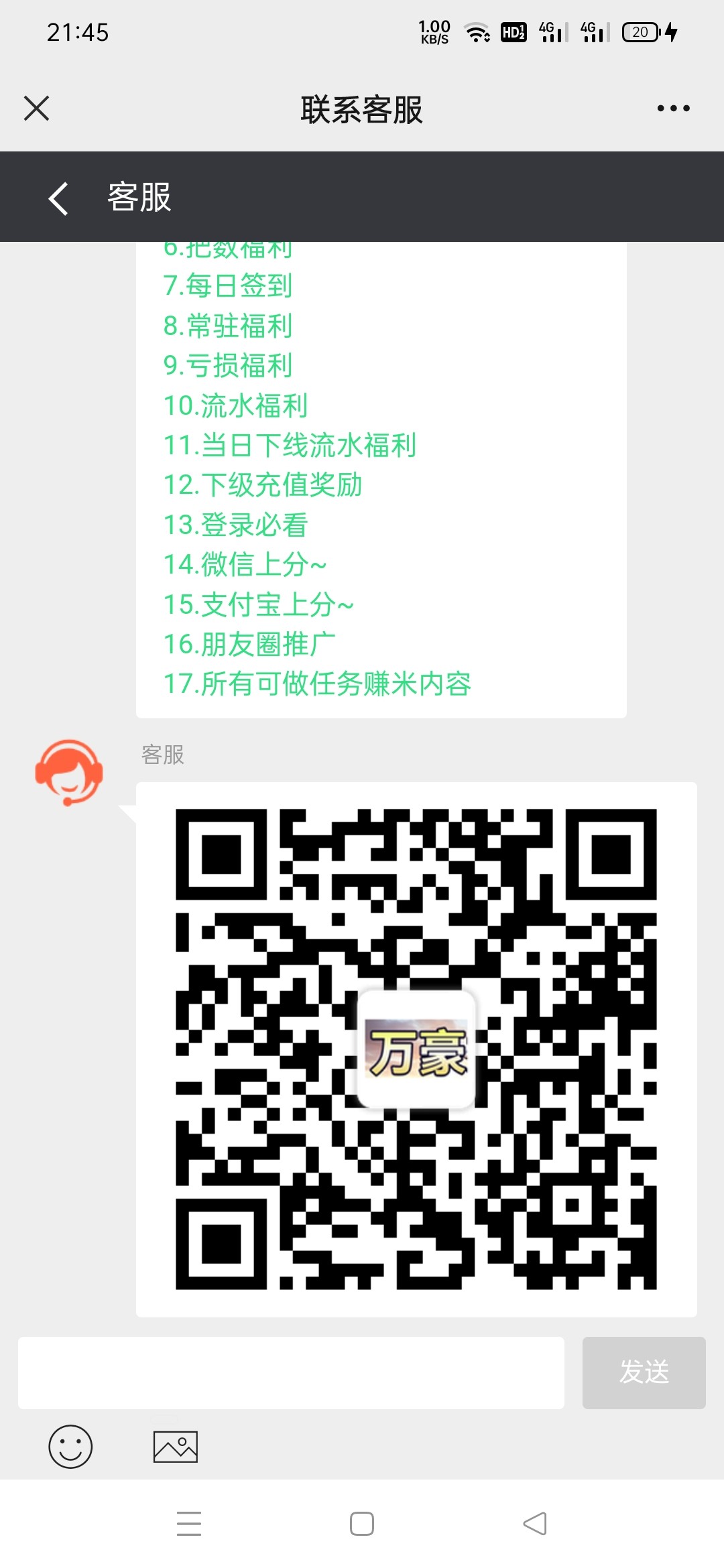
Task: Select 12.下级充值奖励
Action: pyautogui.click(x=263, y=485)
